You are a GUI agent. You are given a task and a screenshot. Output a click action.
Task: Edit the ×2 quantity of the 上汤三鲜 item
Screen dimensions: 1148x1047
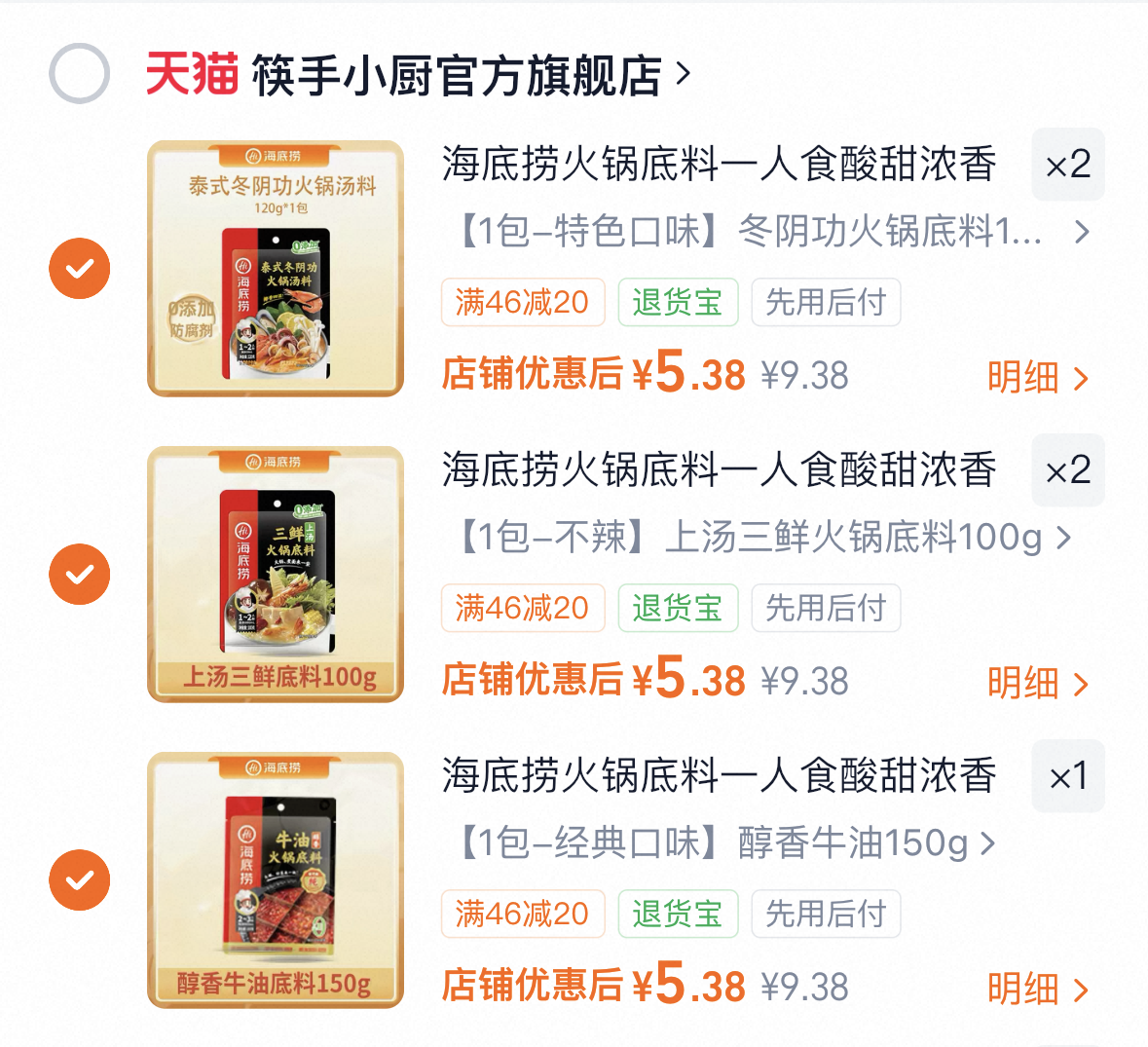tap(1068, 470)
